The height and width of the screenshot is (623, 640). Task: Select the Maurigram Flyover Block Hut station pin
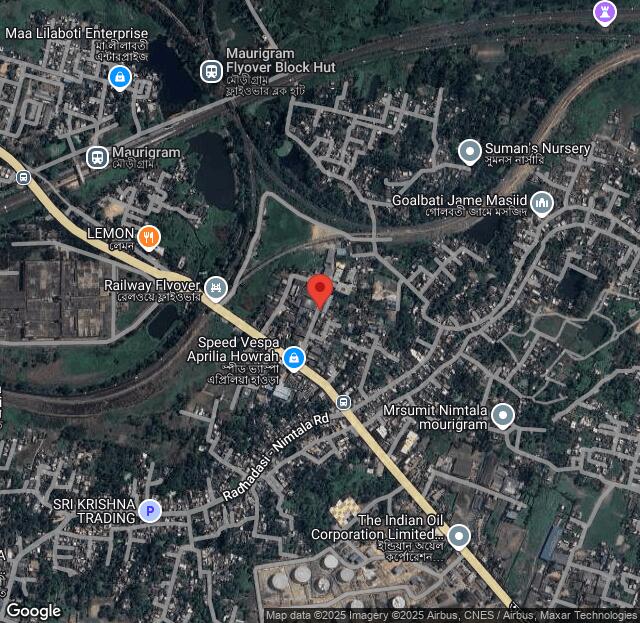(210, 71)
